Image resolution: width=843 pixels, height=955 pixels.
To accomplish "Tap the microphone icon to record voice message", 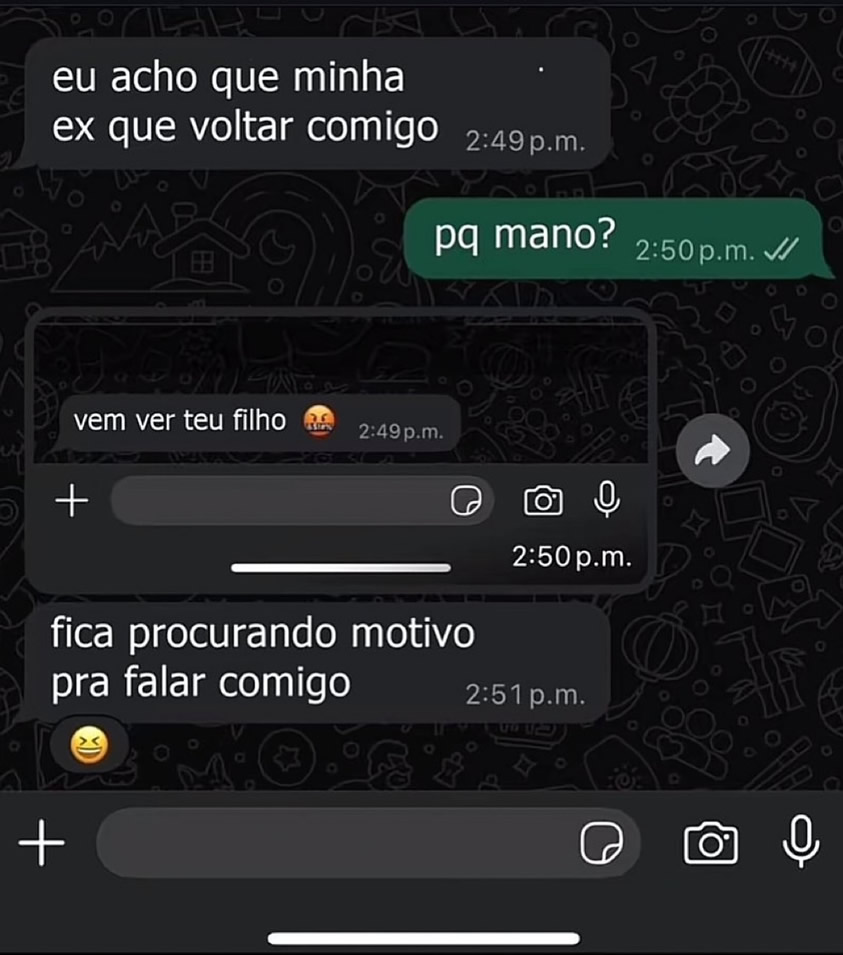I will click(800, 845).
